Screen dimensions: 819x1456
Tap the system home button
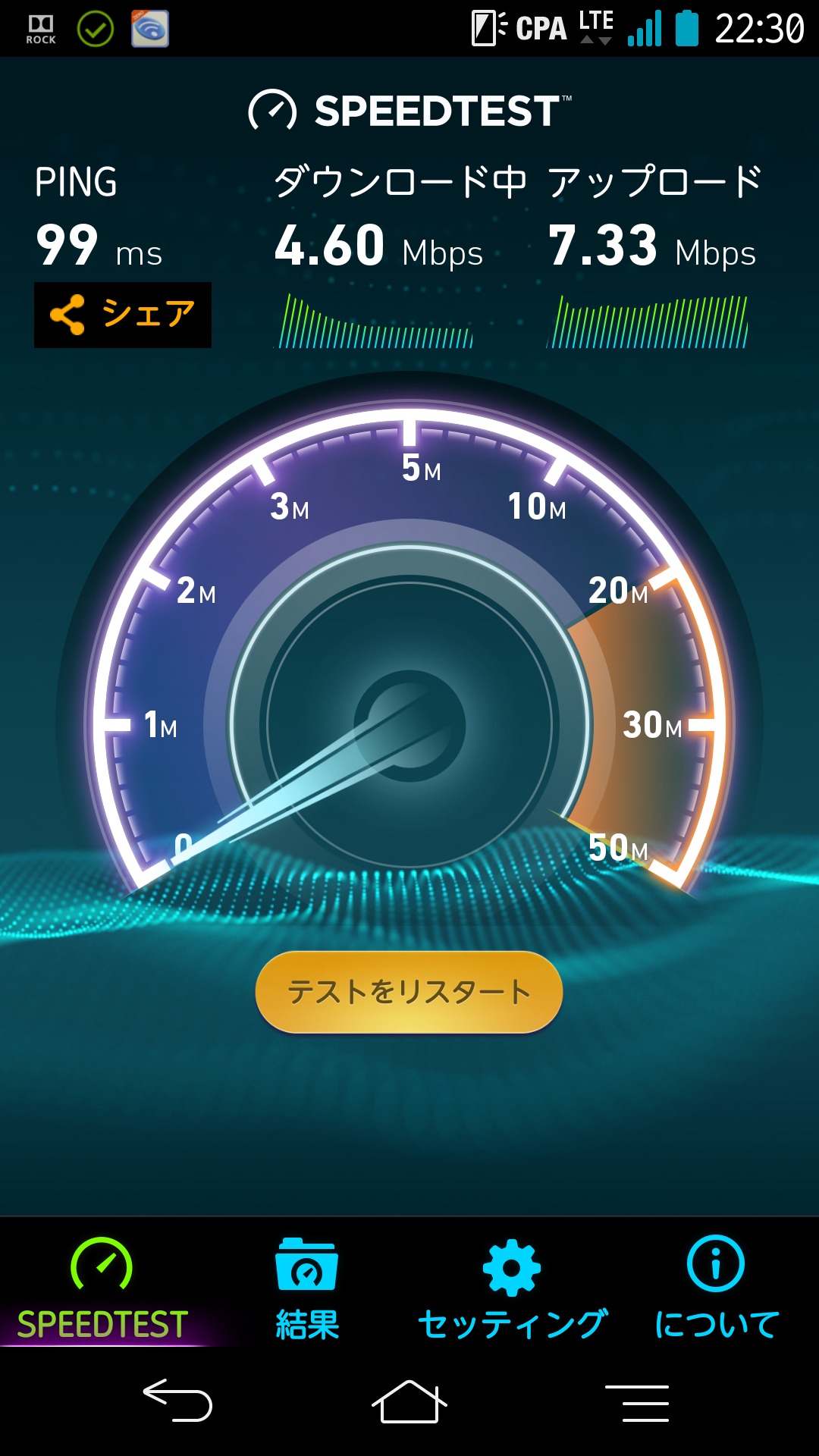coord(409,1401)
